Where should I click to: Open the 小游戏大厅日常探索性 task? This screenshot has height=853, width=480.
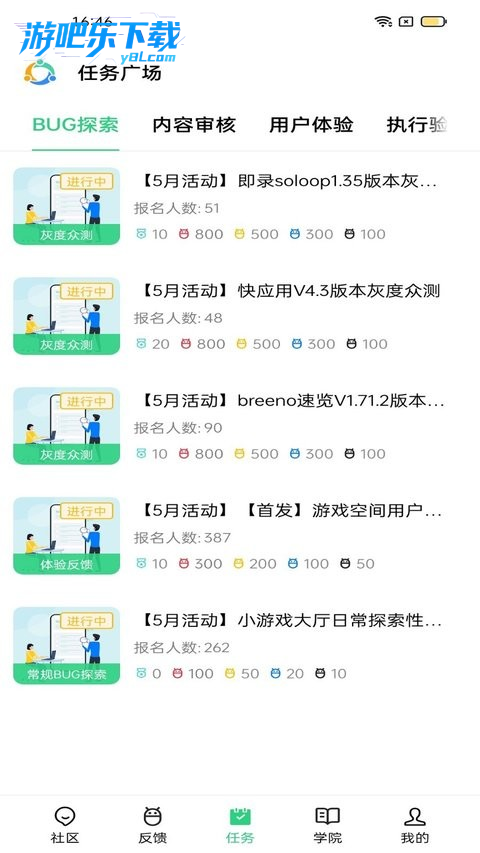[240, 646]
